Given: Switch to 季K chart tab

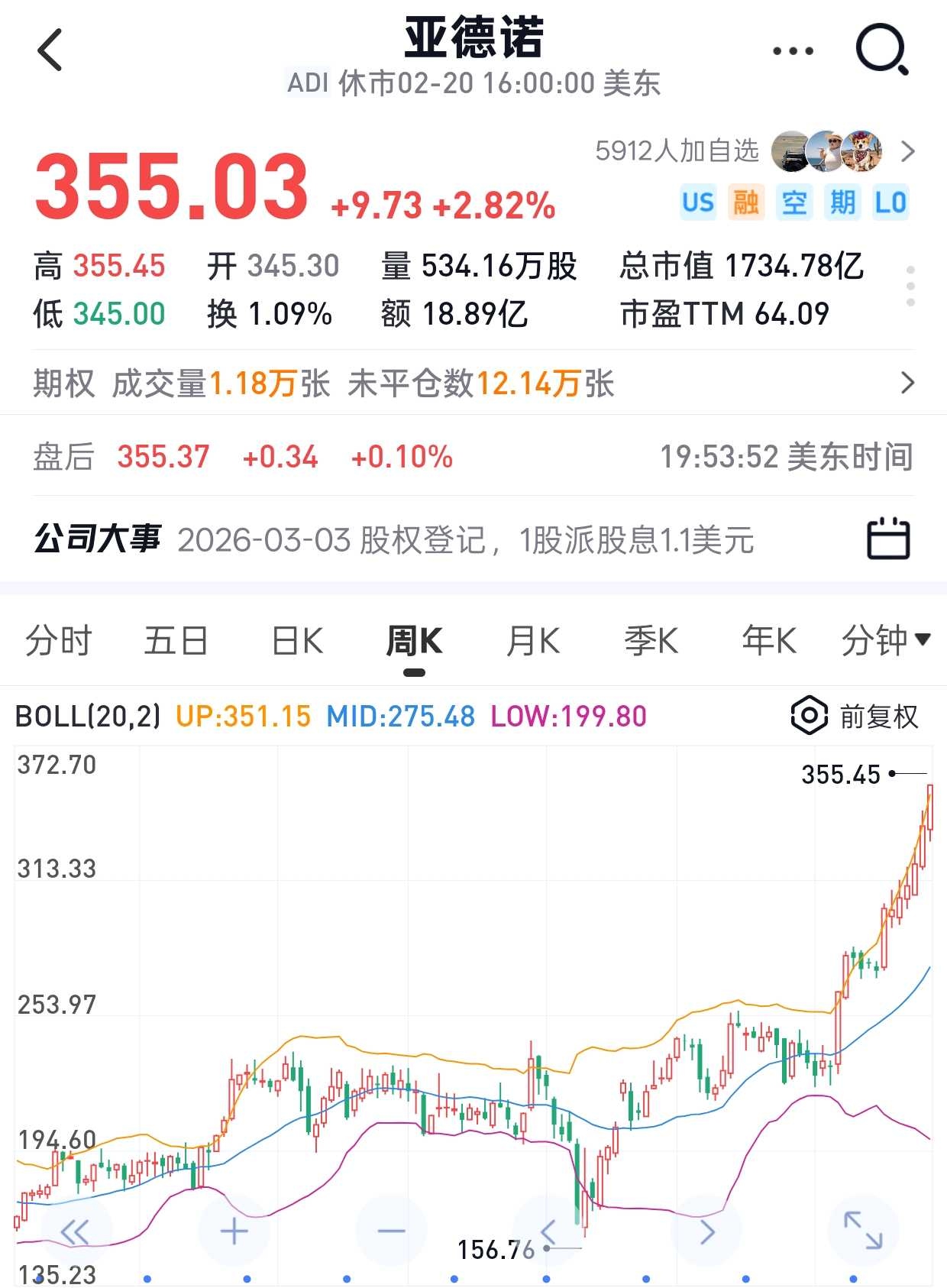Looking at the screenshot, I should tap(651, 640).
